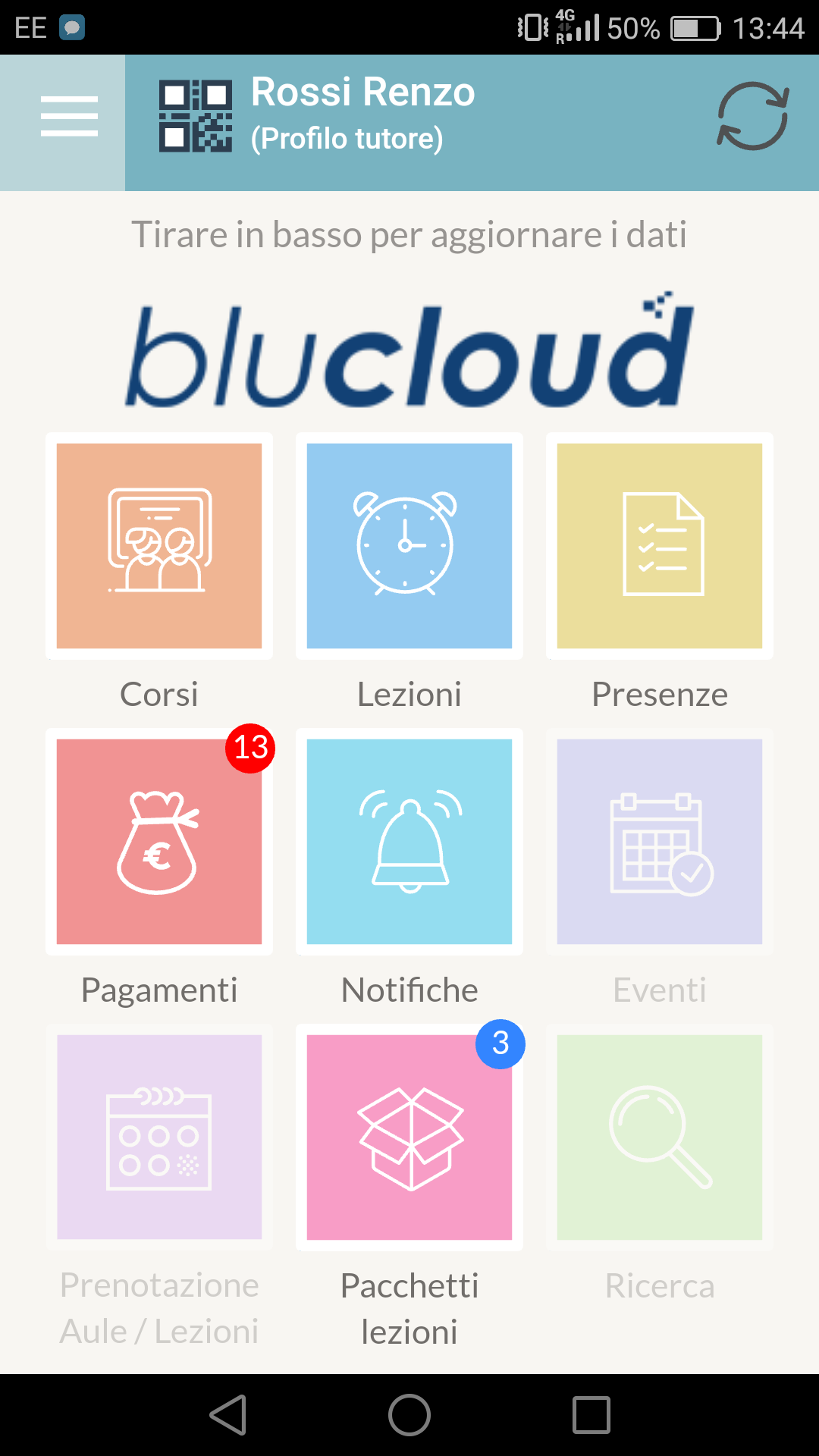Go back with system back button
Viewport: 819px width, 1456px height.
(x=228, y=1415)
